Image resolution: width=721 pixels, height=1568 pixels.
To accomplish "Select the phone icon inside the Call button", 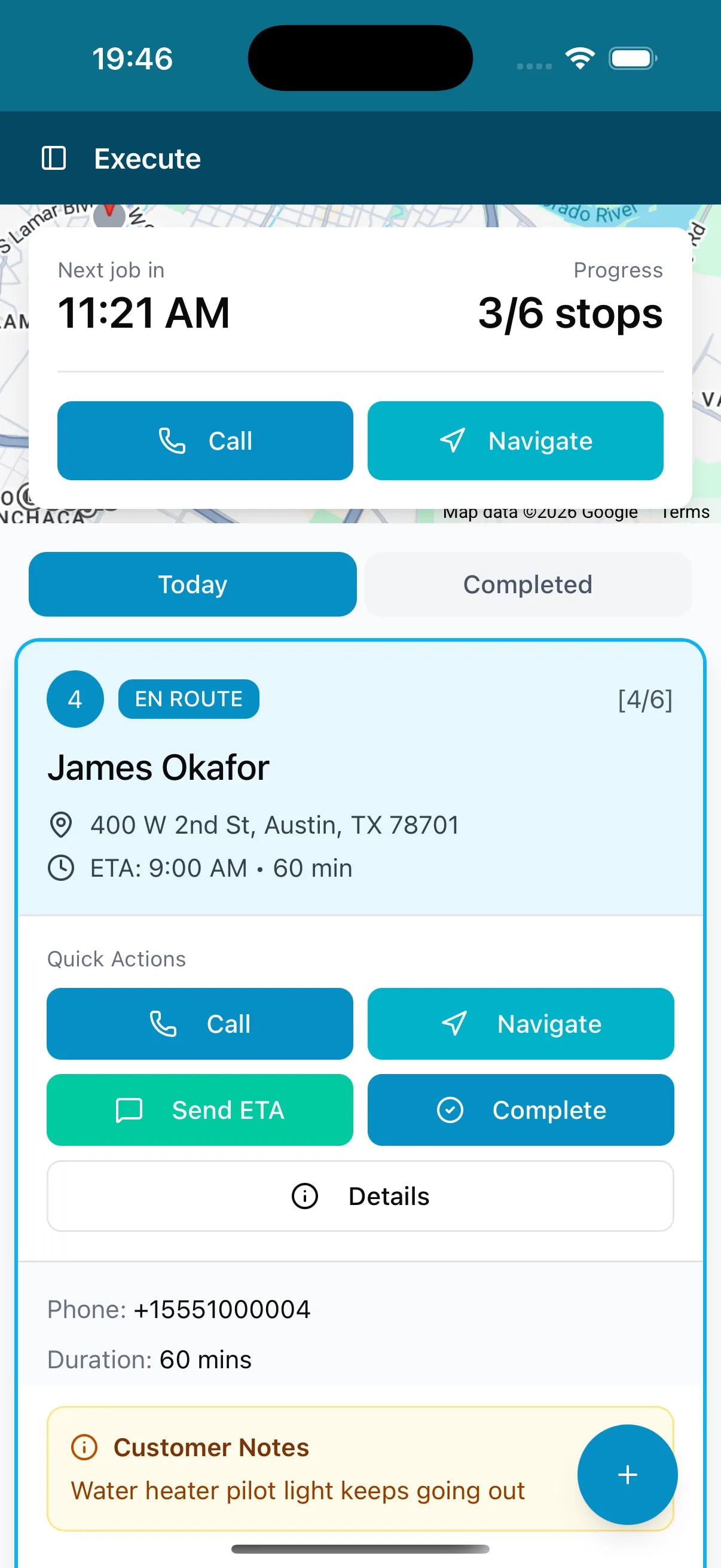I will (172, 440).
